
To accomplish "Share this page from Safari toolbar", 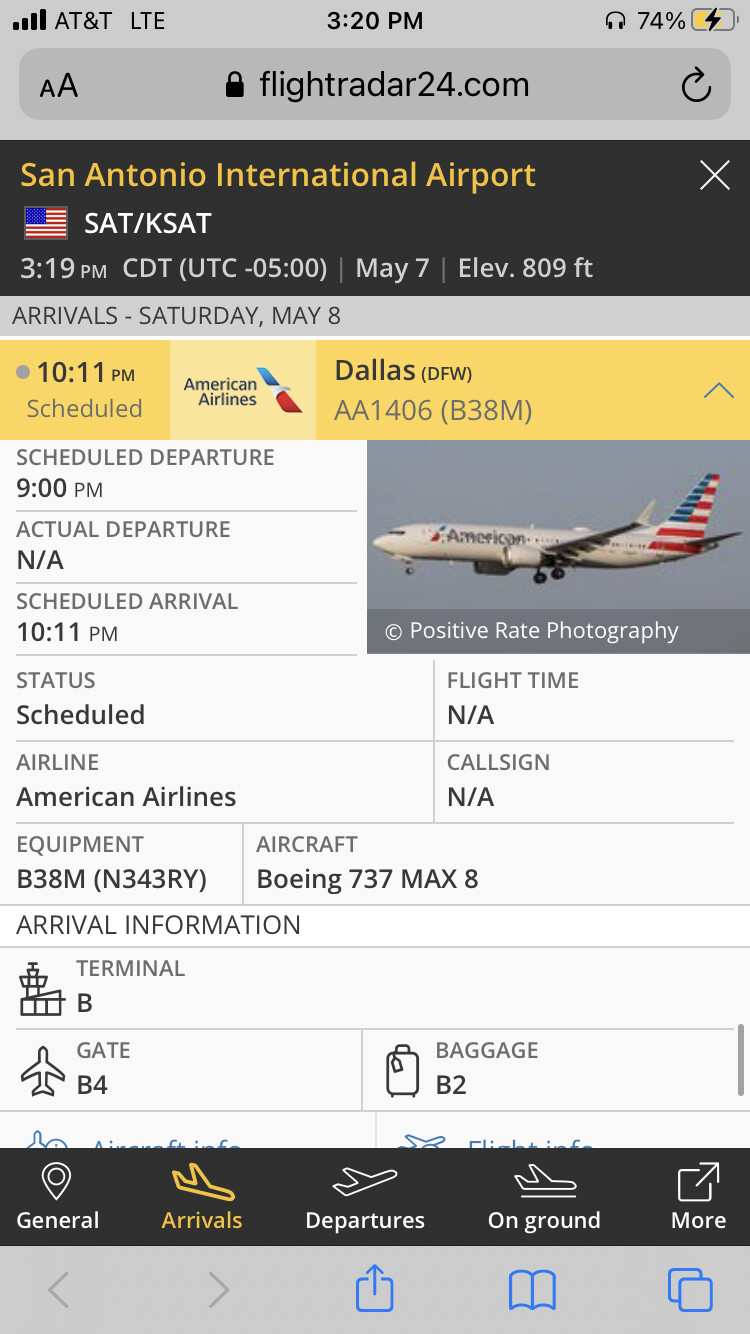I will [375, 1290].
